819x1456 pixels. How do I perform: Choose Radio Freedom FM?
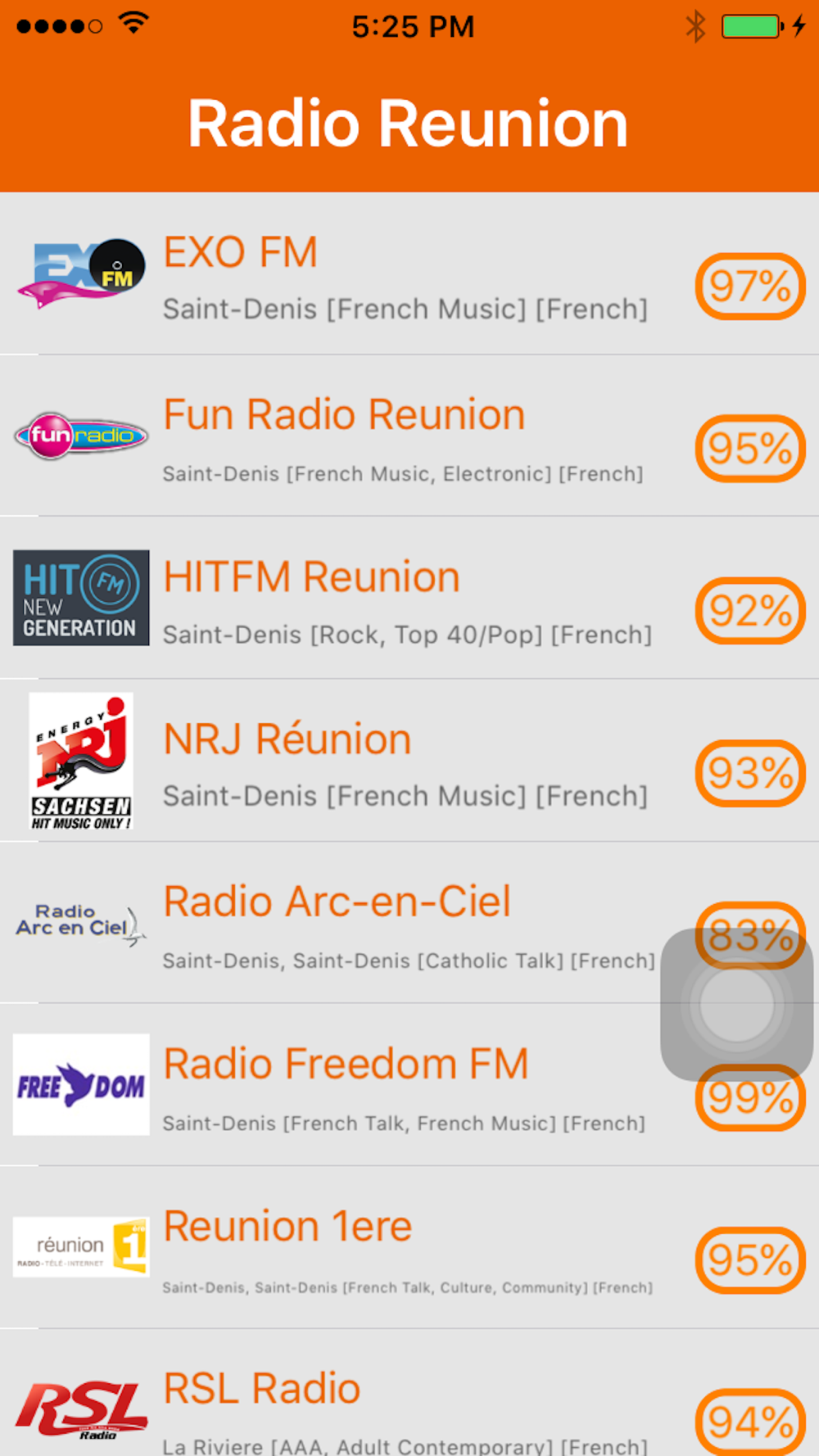tap(409, 1085)
